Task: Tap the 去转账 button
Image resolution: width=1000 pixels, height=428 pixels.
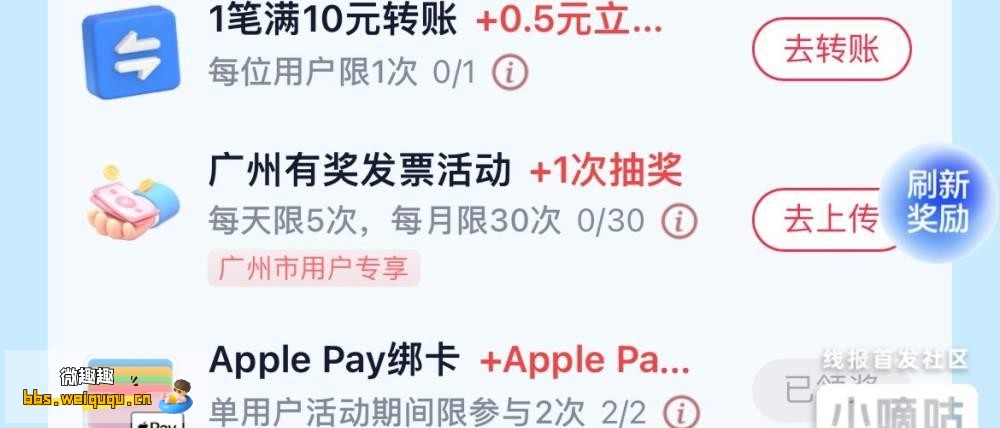Action: pyautogui.click(x=831, y=50)
